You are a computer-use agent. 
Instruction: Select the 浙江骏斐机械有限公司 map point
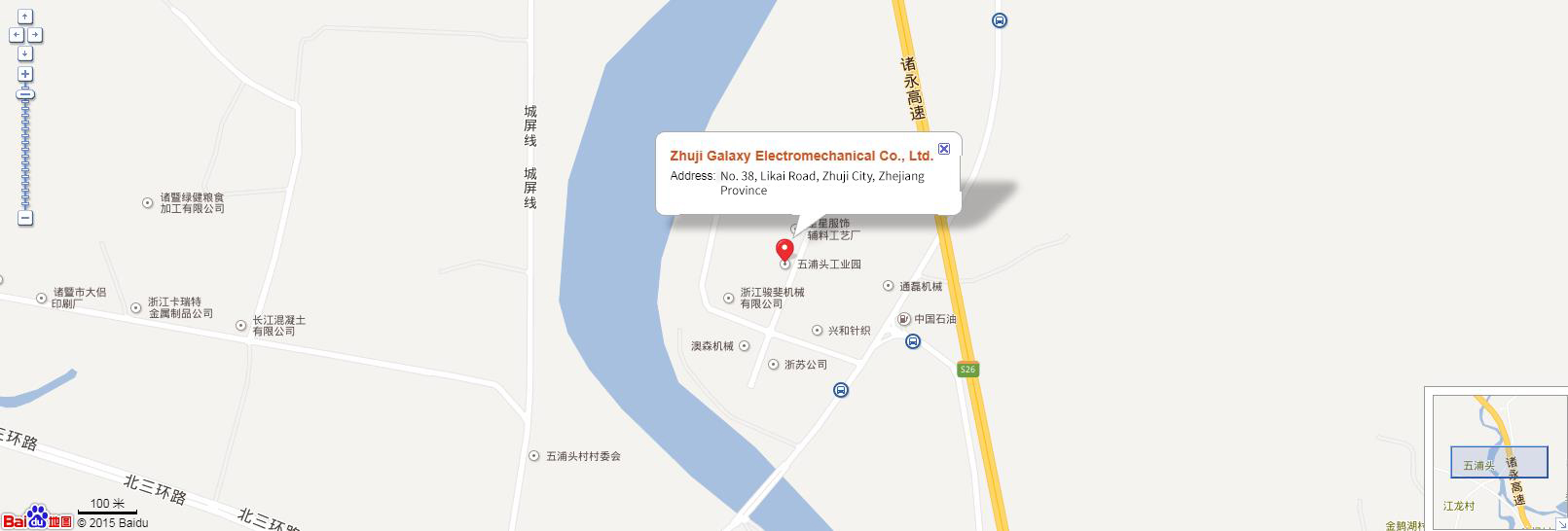tap(728, 298)
